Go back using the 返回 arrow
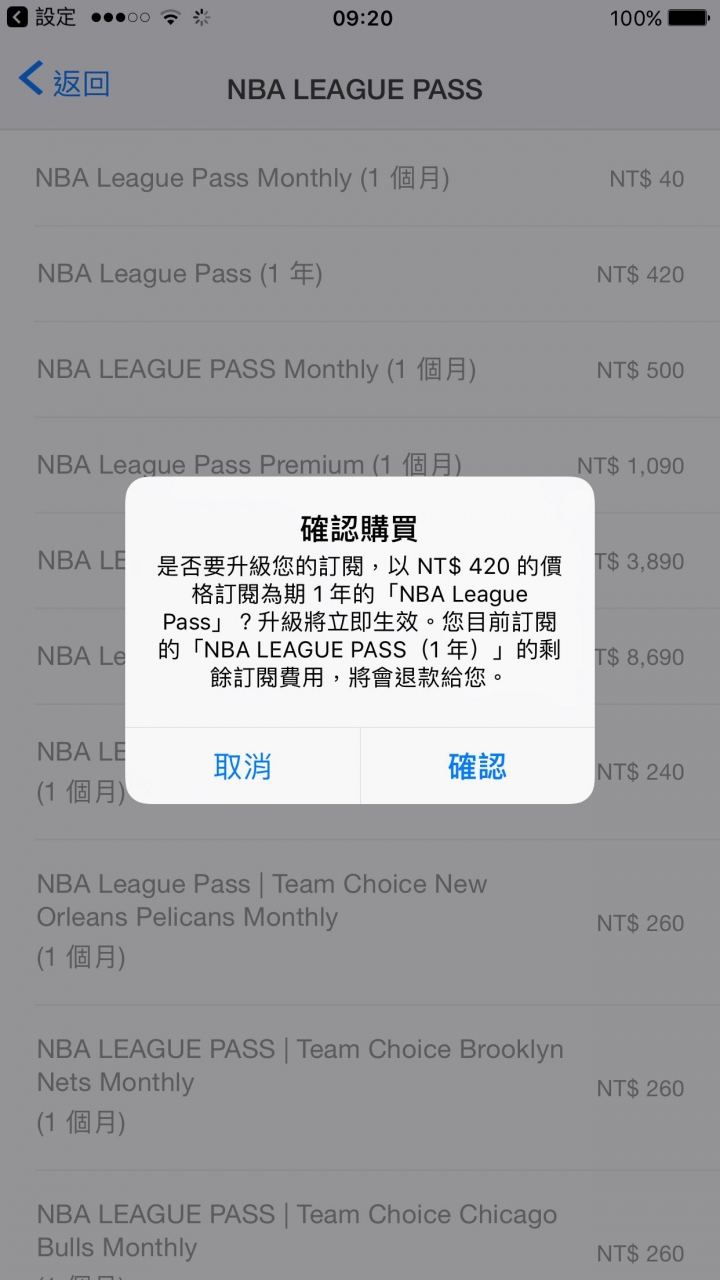 [x=64, y=82]
